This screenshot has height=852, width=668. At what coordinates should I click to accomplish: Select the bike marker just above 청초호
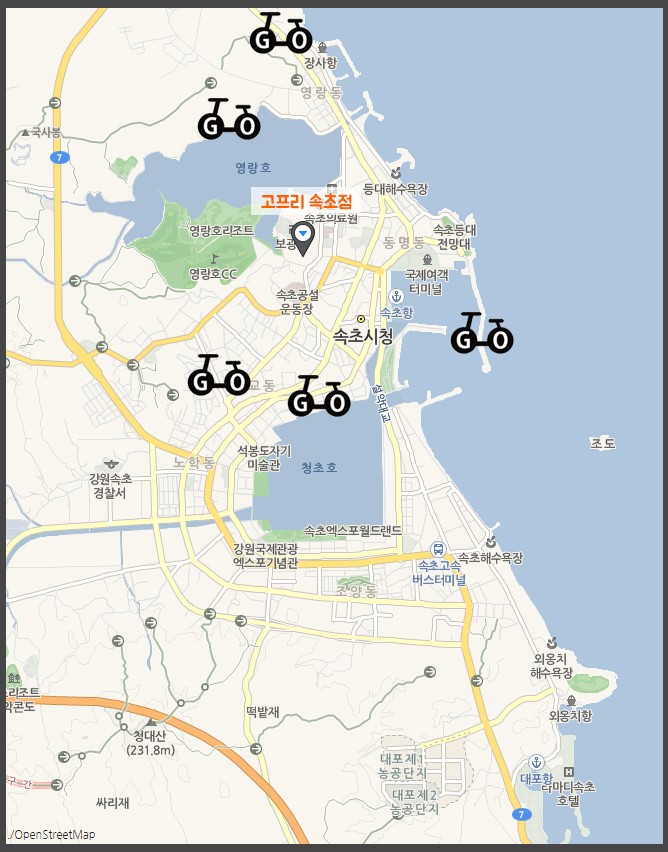pos(319,398)
